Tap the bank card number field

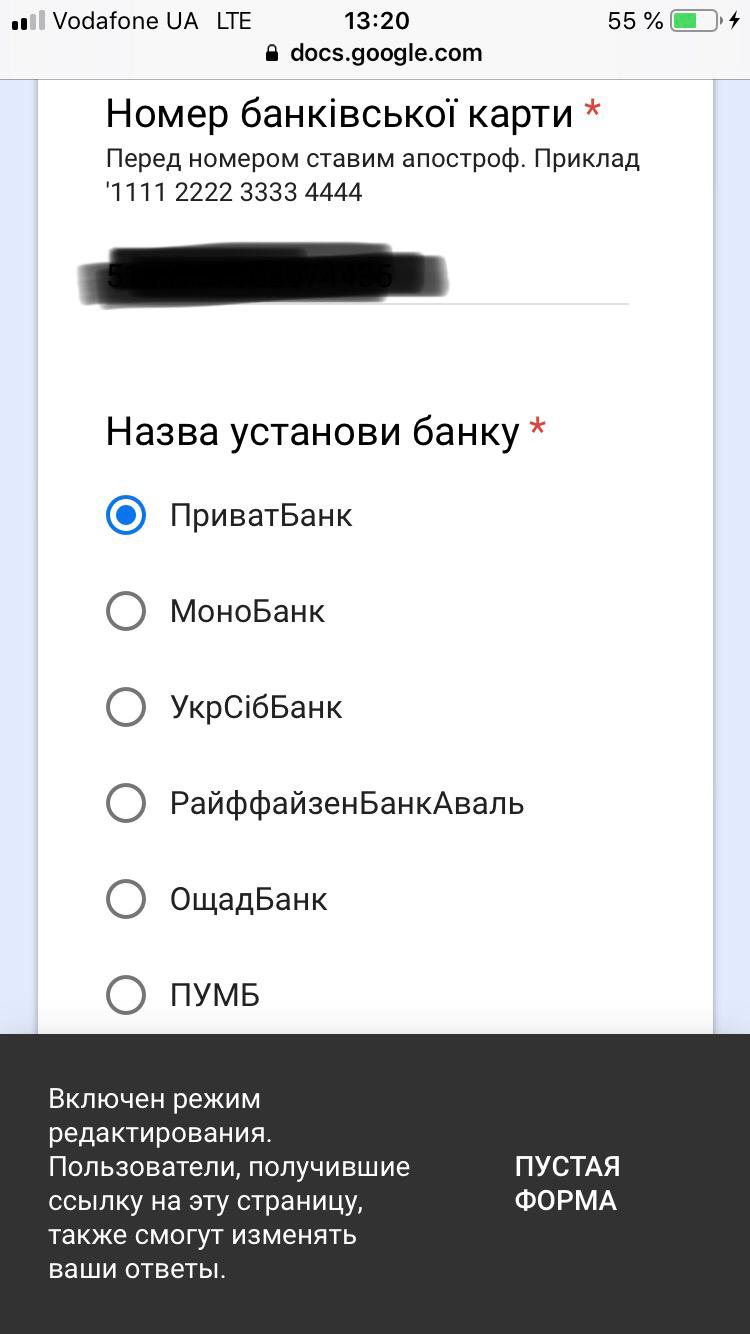point(367,277)
